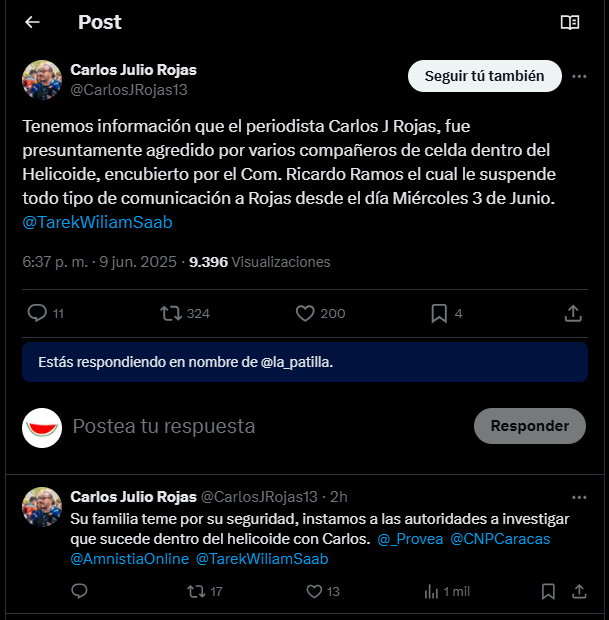Tap "Seguir tú también" follow button
609x620 pixels.
click(484, 76)
